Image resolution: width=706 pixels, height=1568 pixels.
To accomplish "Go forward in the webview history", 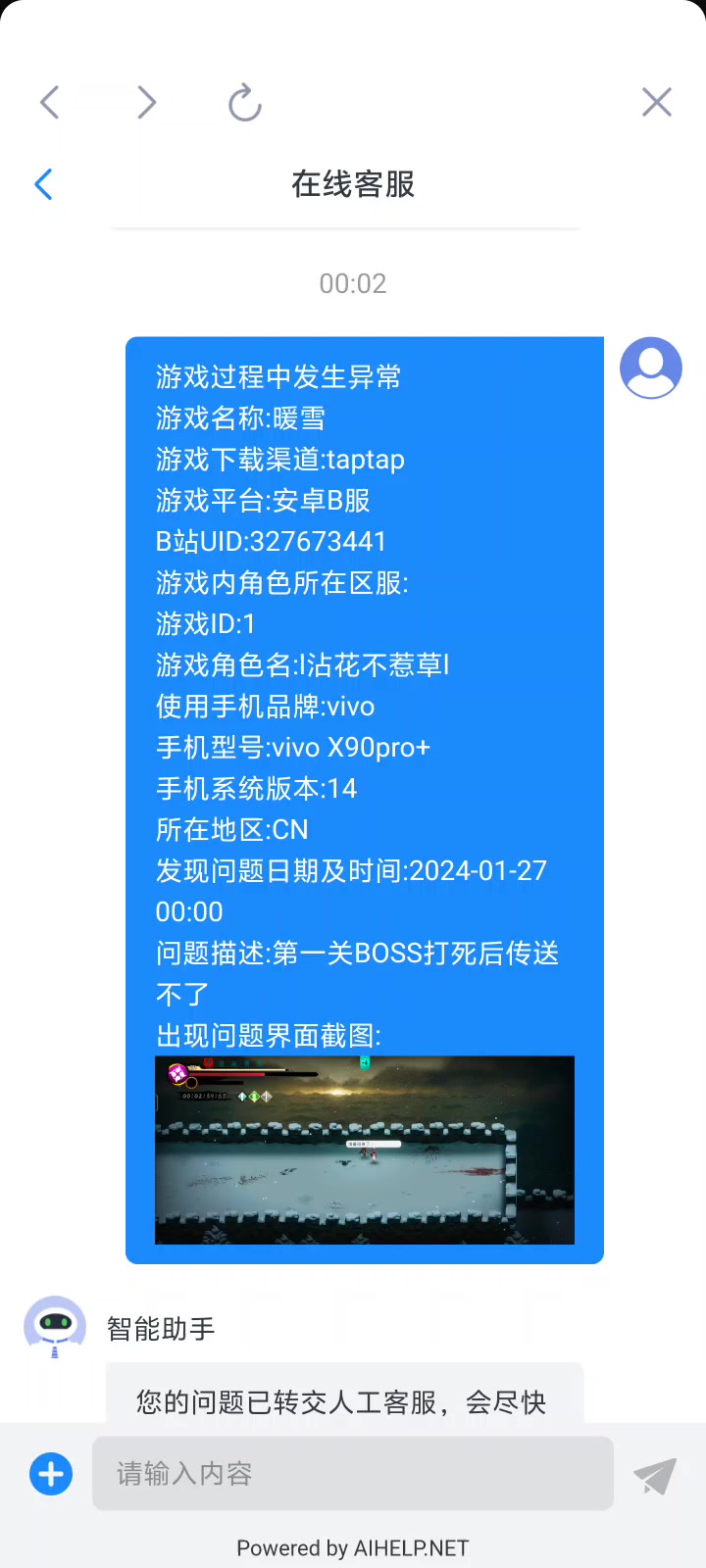I will click(147, 102).
